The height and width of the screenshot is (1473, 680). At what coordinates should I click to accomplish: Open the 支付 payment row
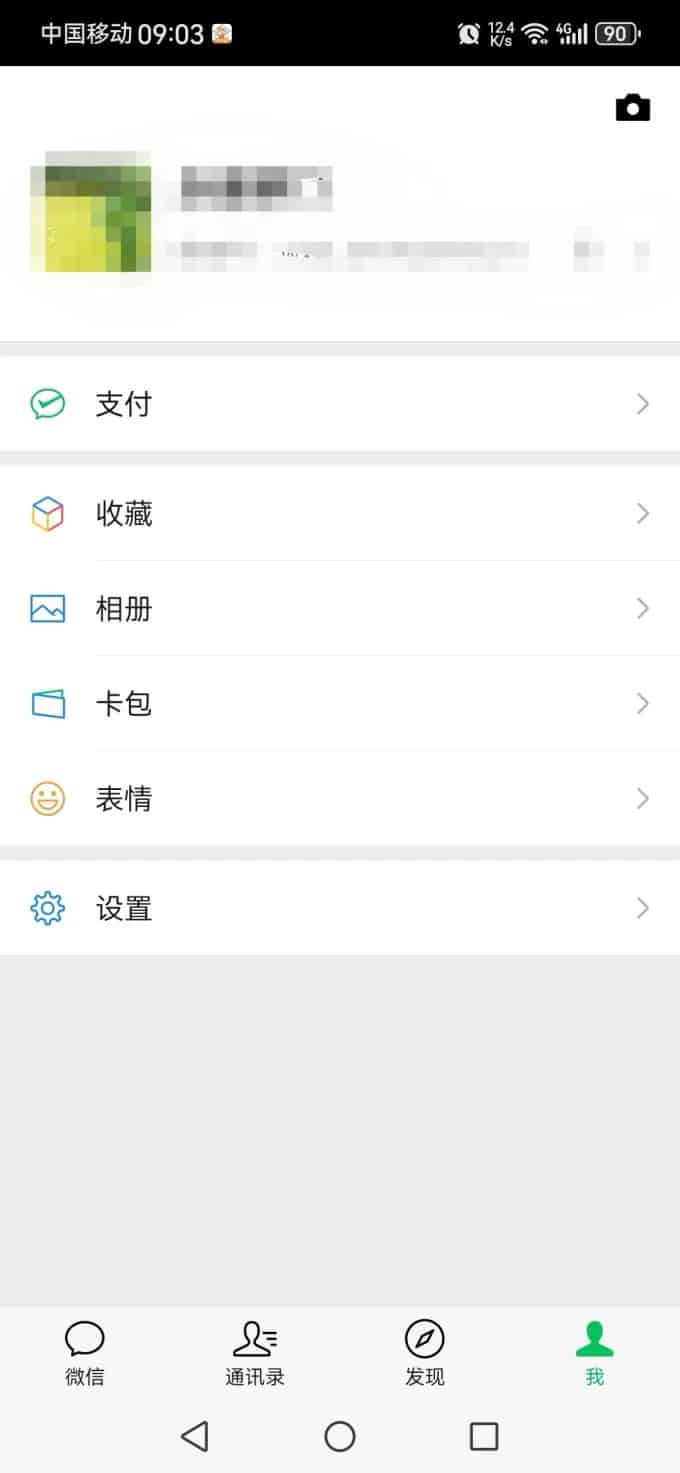tap(340, 404)
